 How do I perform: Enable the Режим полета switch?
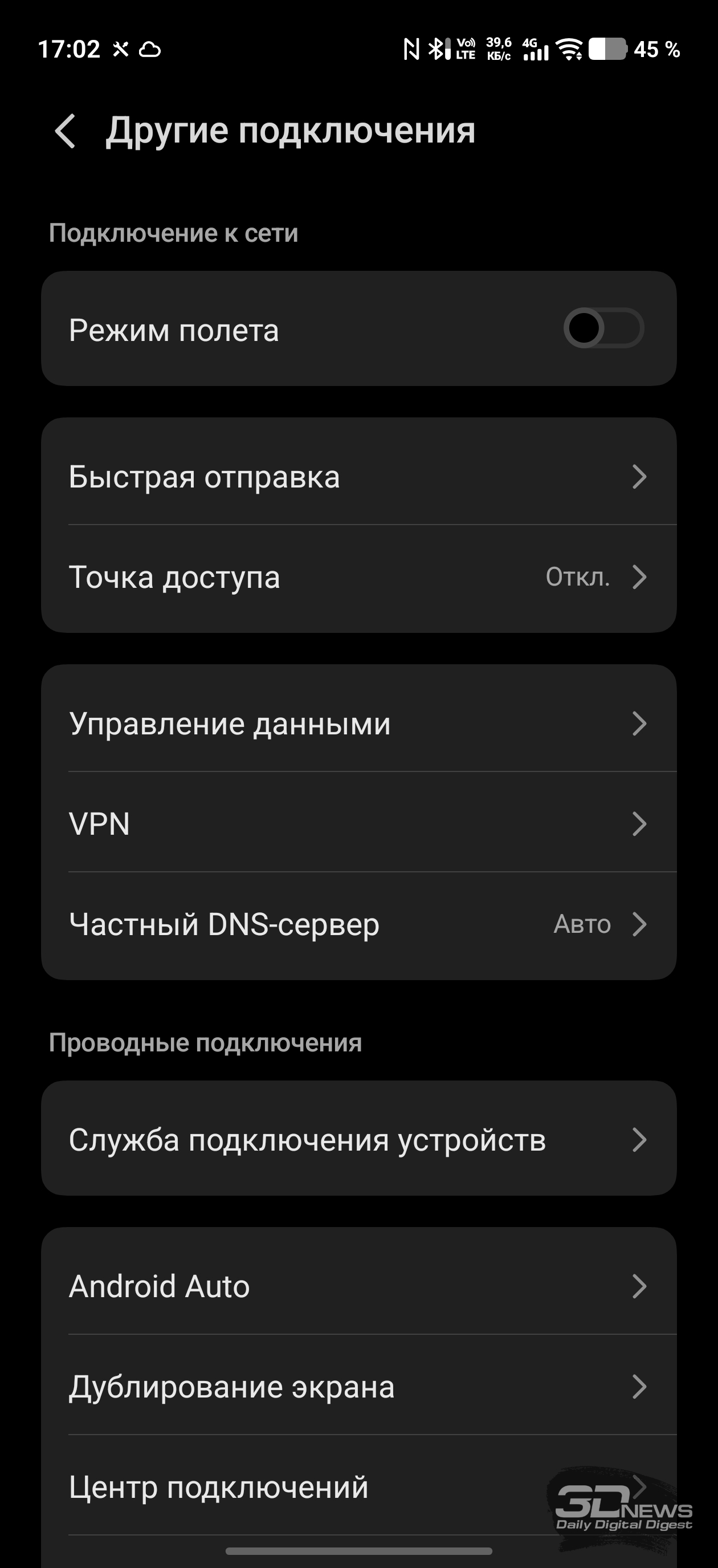tap(603, 328)
